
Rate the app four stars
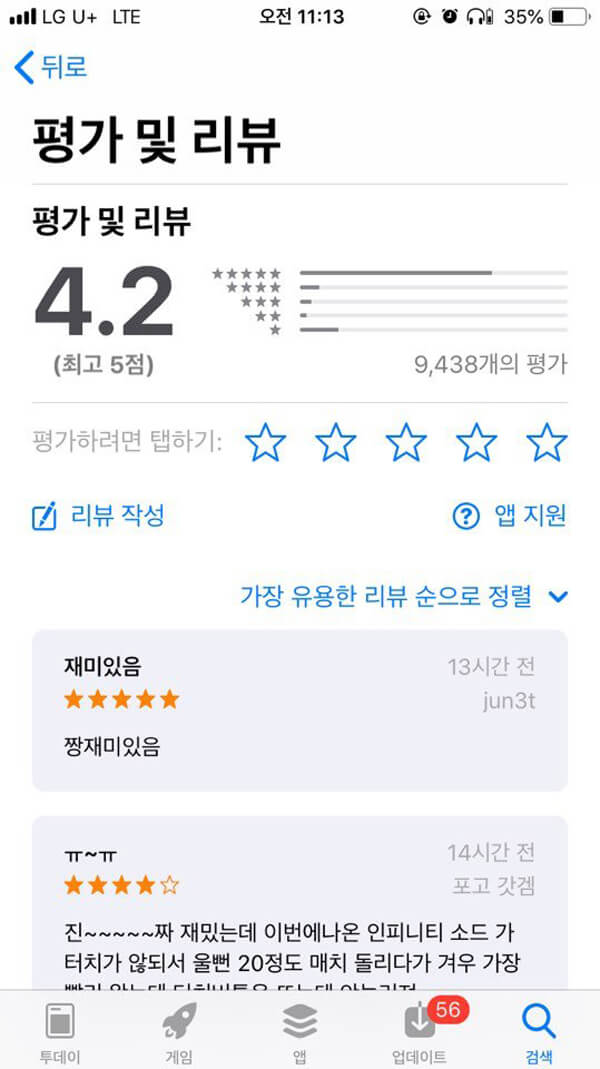(477, 441)
